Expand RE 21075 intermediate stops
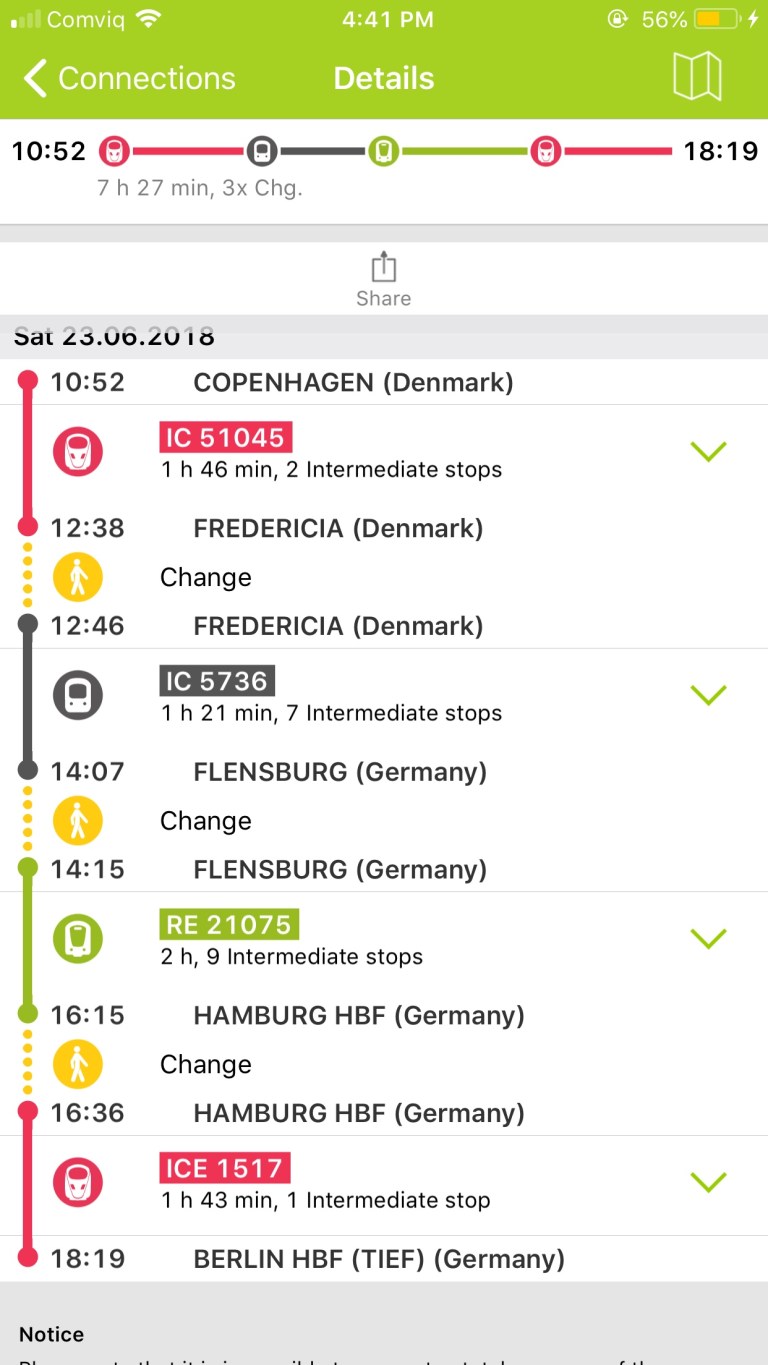 tap(708, 938)
